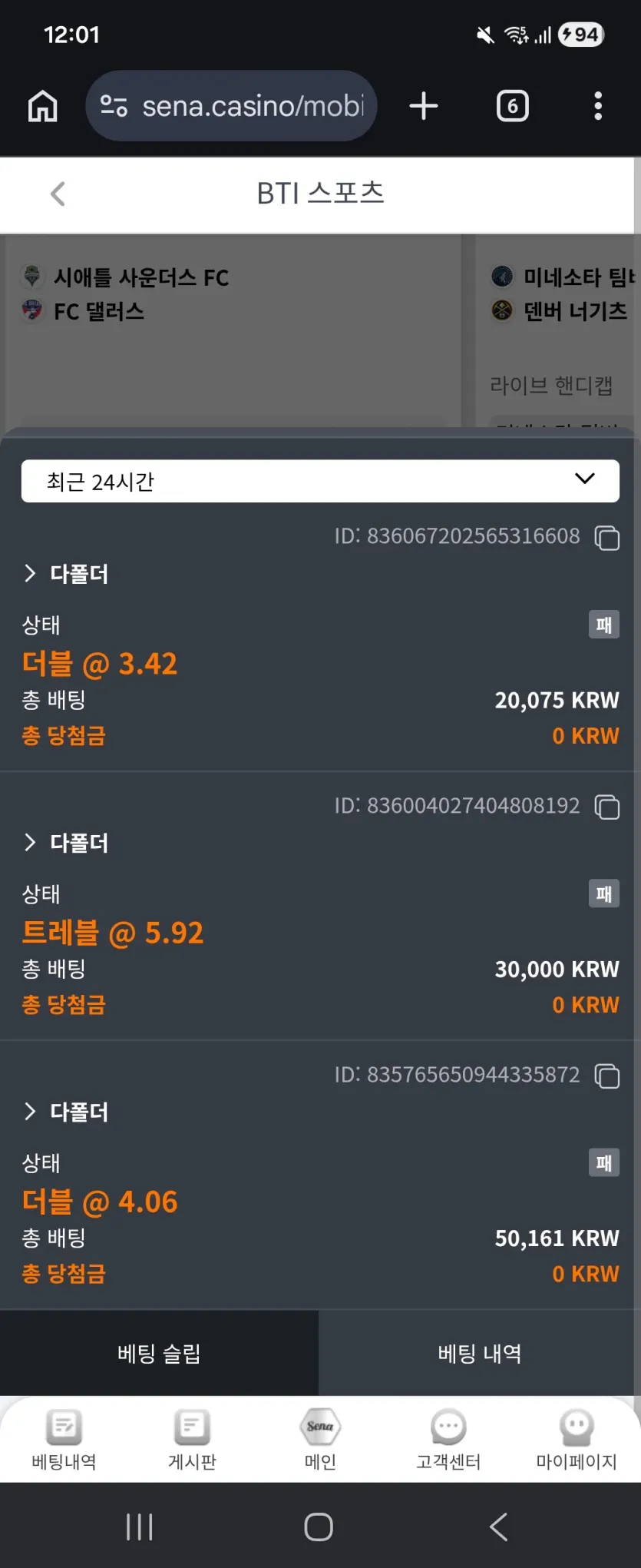Expand the 다폴더 bet with 트레블 @ 5.92

tap(66, 843)
